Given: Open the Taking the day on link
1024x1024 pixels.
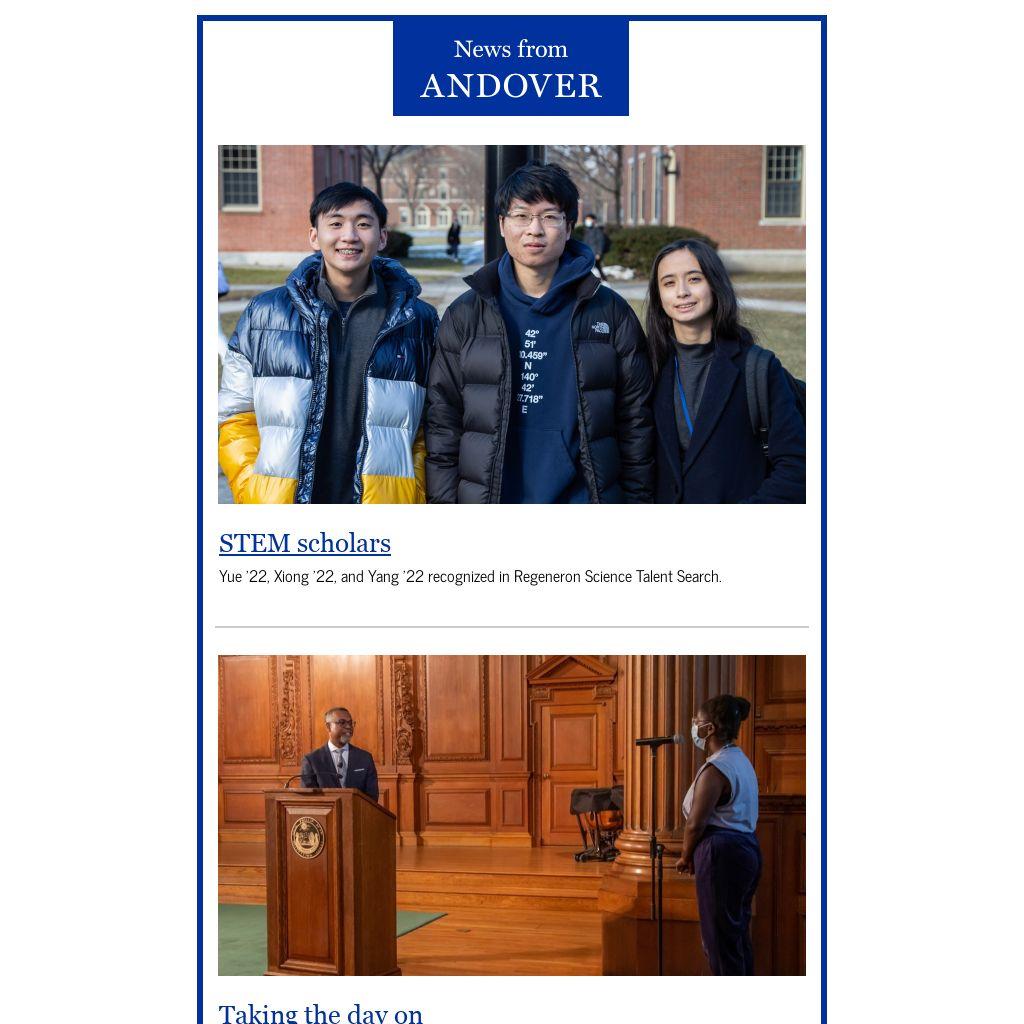Looking at the screenshot, I should click(320, 1012).
